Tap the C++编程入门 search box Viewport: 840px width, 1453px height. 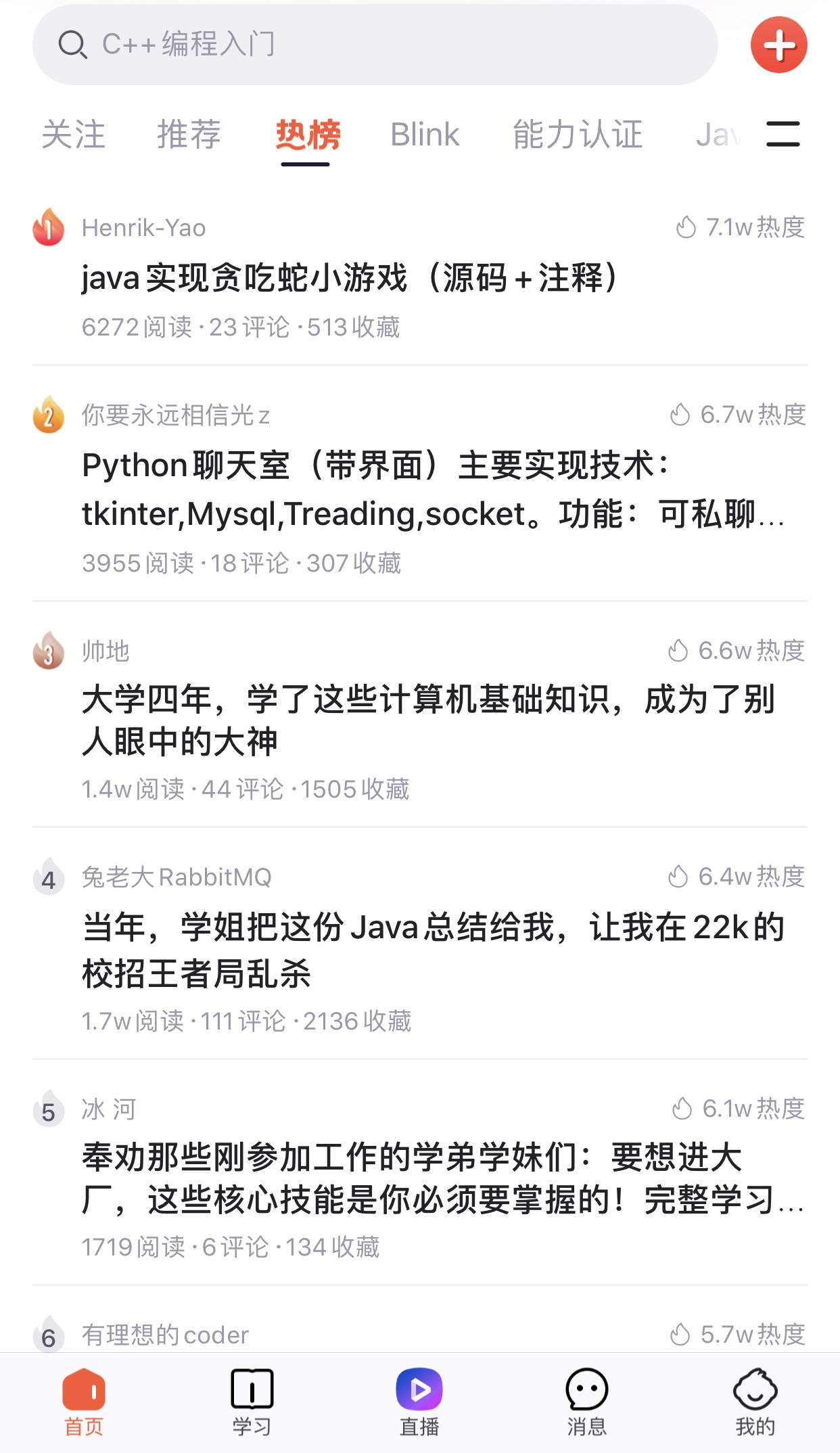click(x=375, y=45)
